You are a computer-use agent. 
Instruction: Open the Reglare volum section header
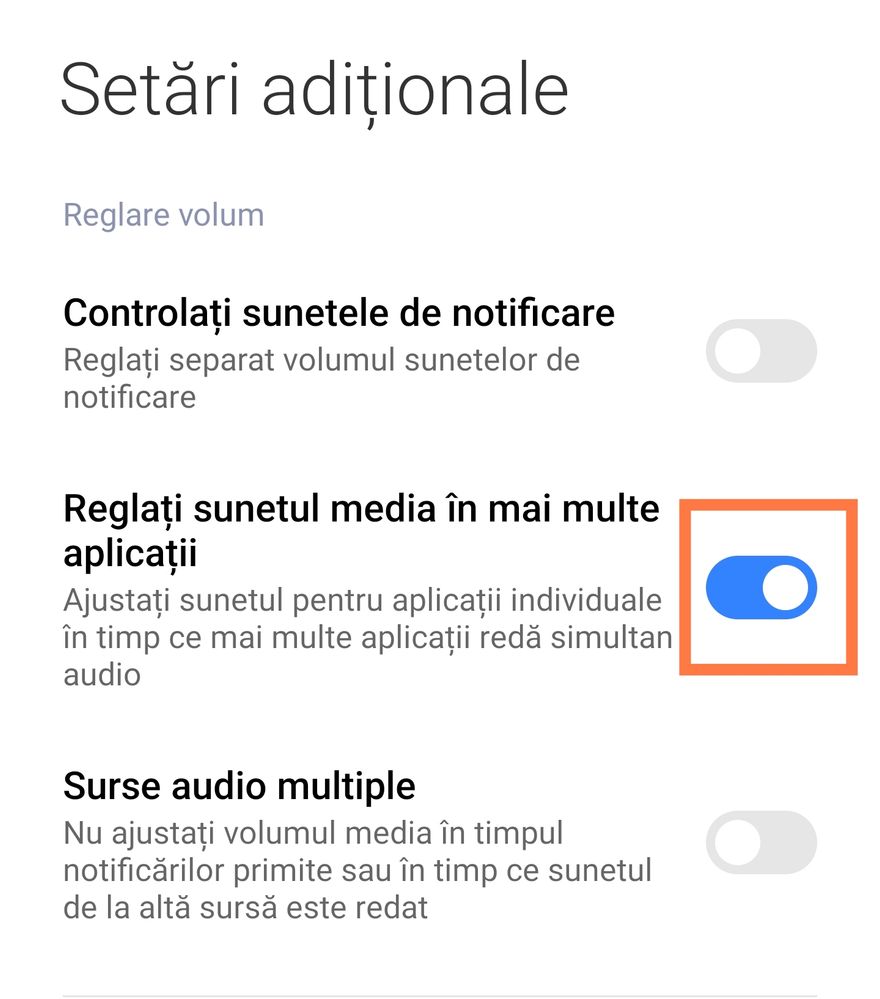(x=163, y=214)
